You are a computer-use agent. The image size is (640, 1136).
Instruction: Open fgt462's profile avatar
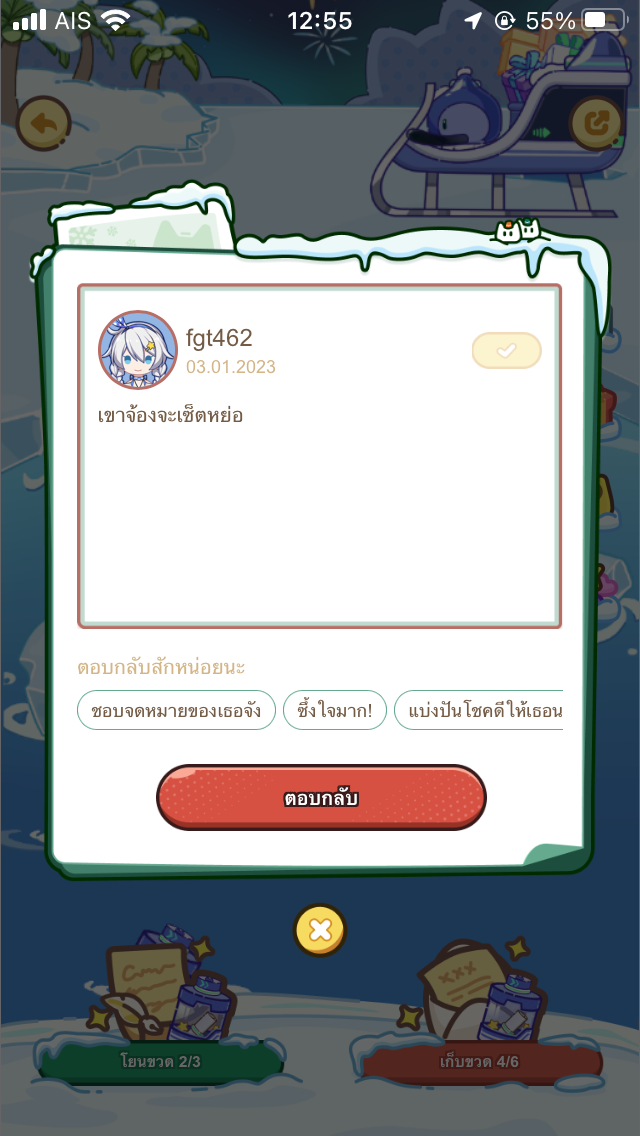pyautogui.click(x=138, y=350)
